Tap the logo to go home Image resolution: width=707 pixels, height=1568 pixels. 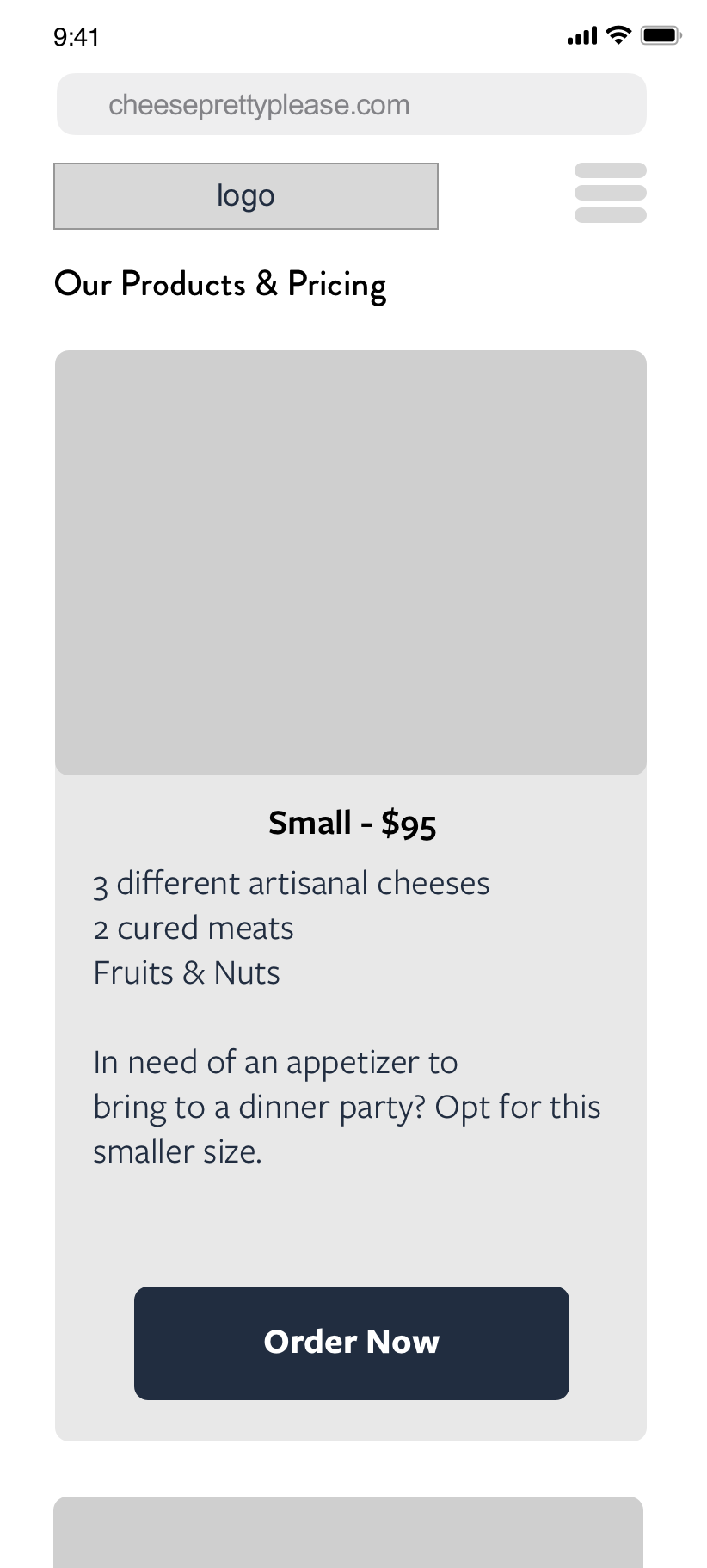[x=246, y=196]
